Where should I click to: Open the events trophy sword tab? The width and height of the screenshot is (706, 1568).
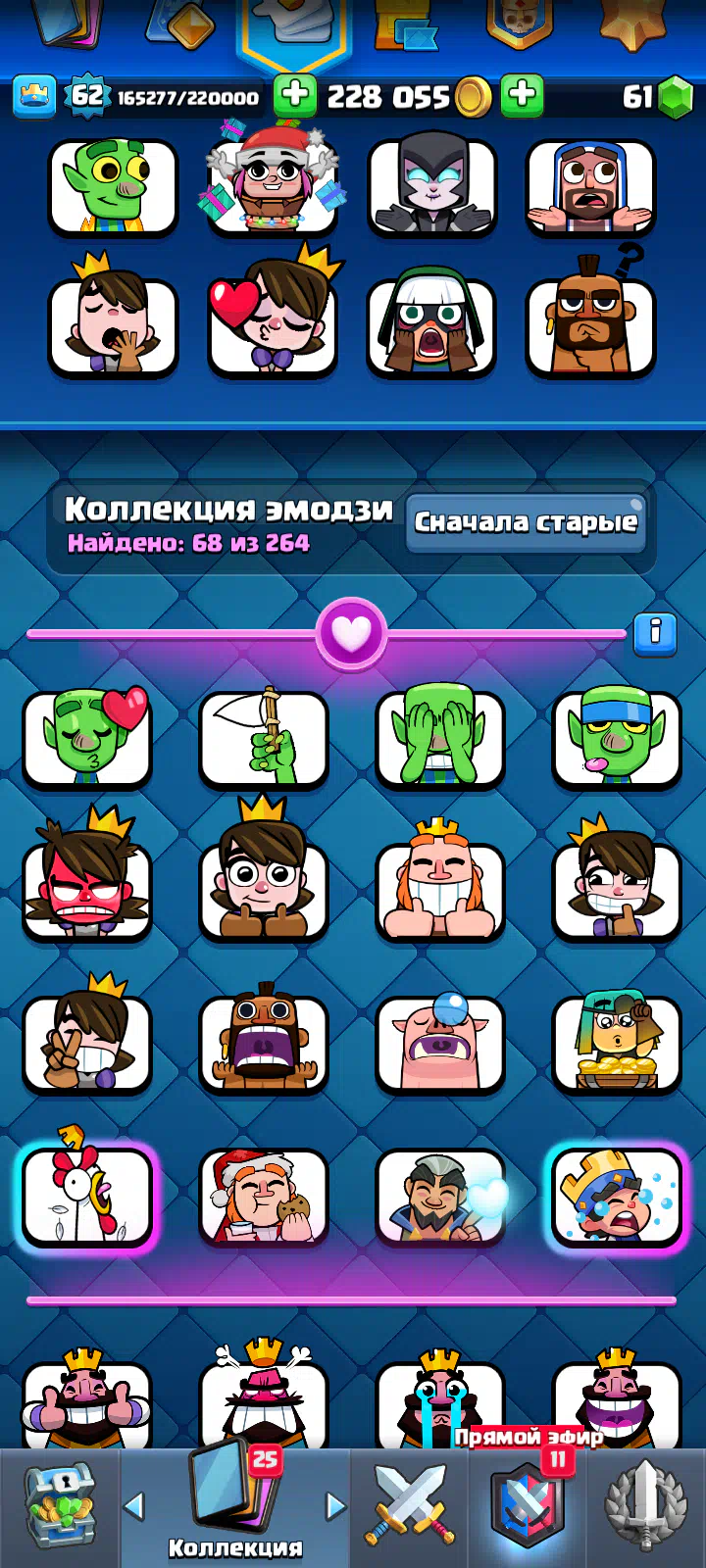[645, 1507]
